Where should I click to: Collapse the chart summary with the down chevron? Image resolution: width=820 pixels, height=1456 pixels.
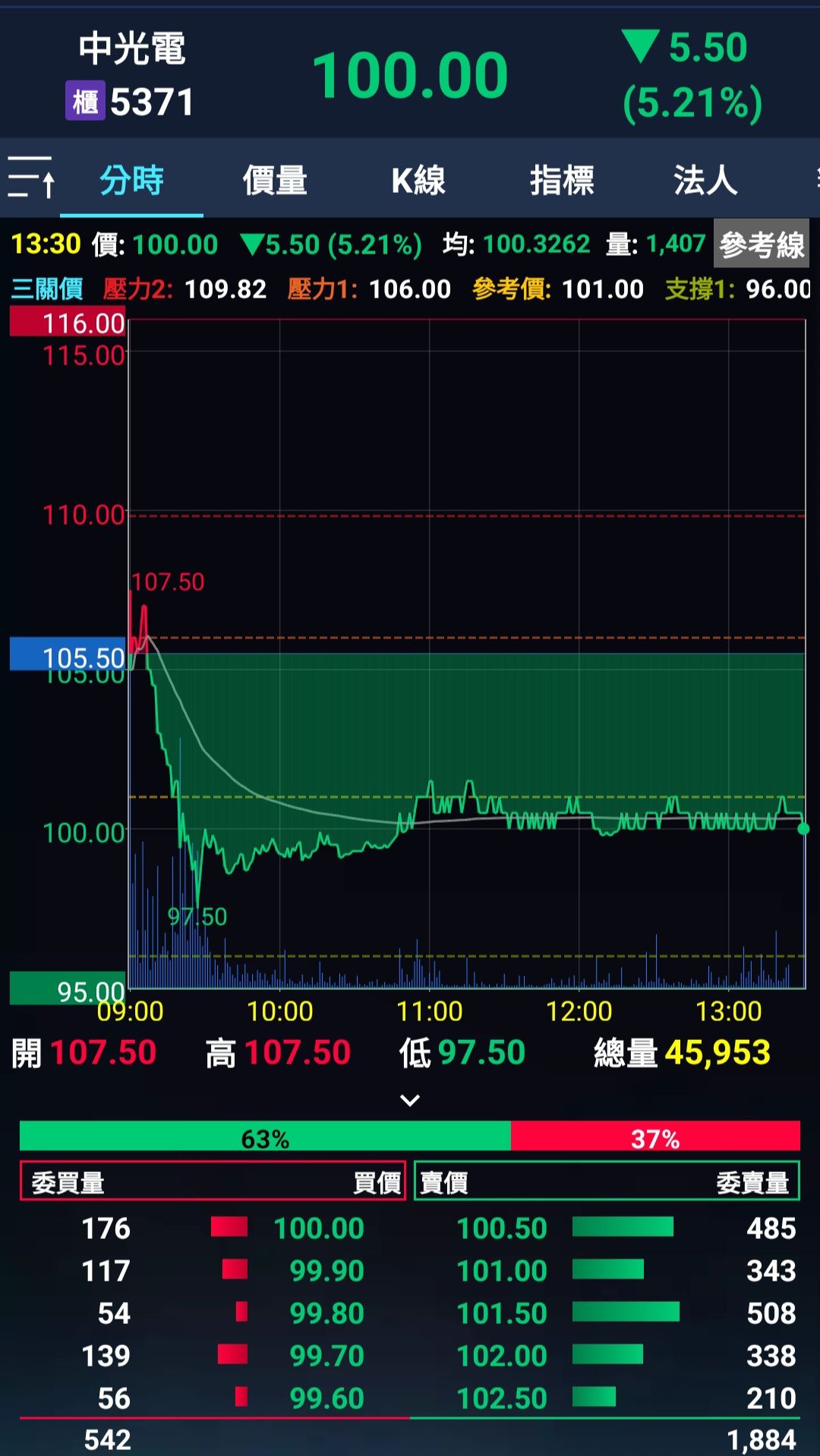[x=410, y=1098]
